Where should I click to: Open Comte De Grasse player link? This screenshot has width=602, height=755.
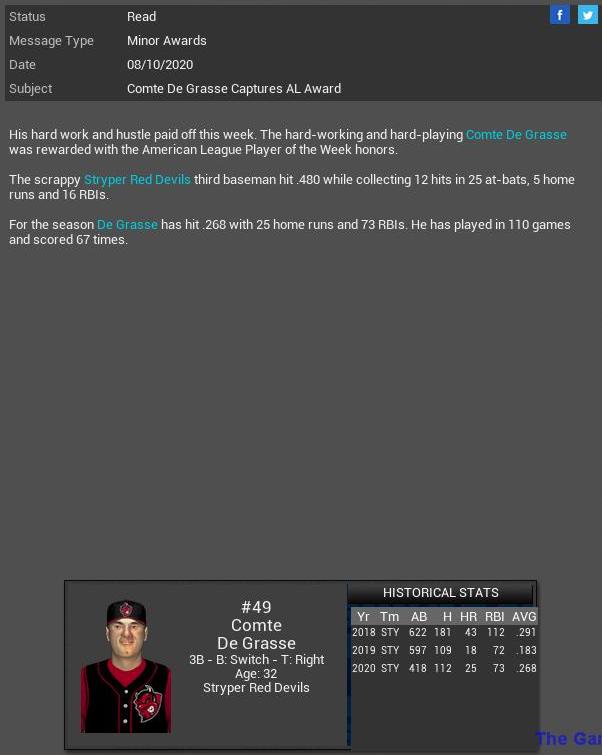point(516,134)
